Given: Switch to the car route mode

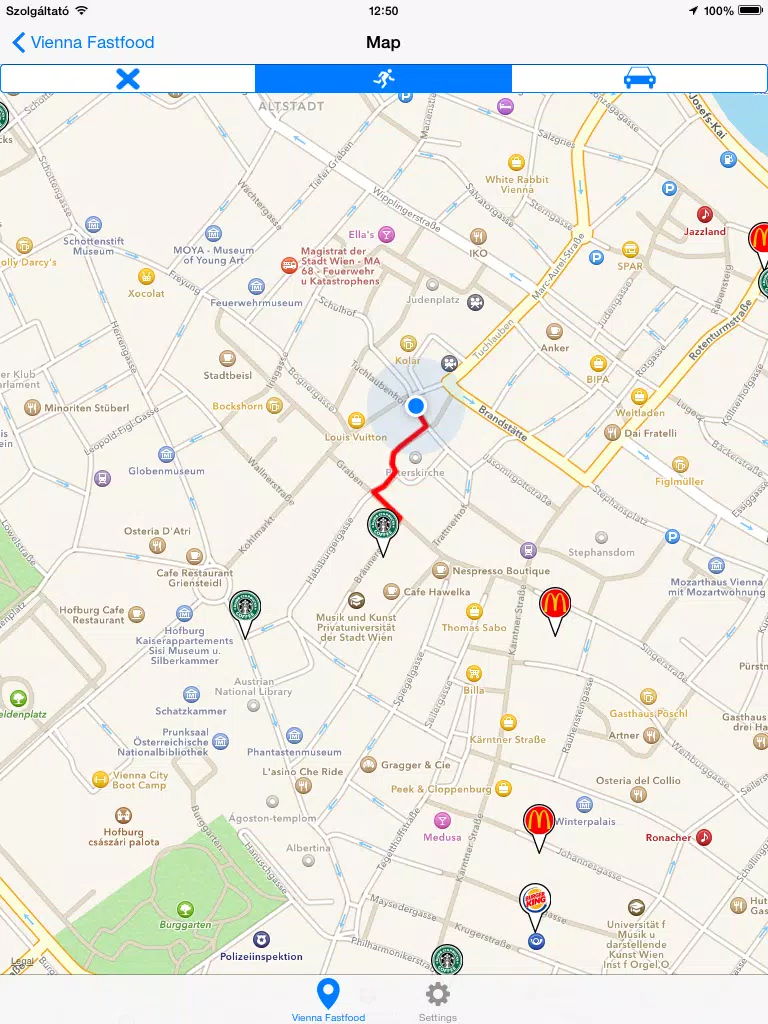Looking at the screenshot, I should [639, 79].
